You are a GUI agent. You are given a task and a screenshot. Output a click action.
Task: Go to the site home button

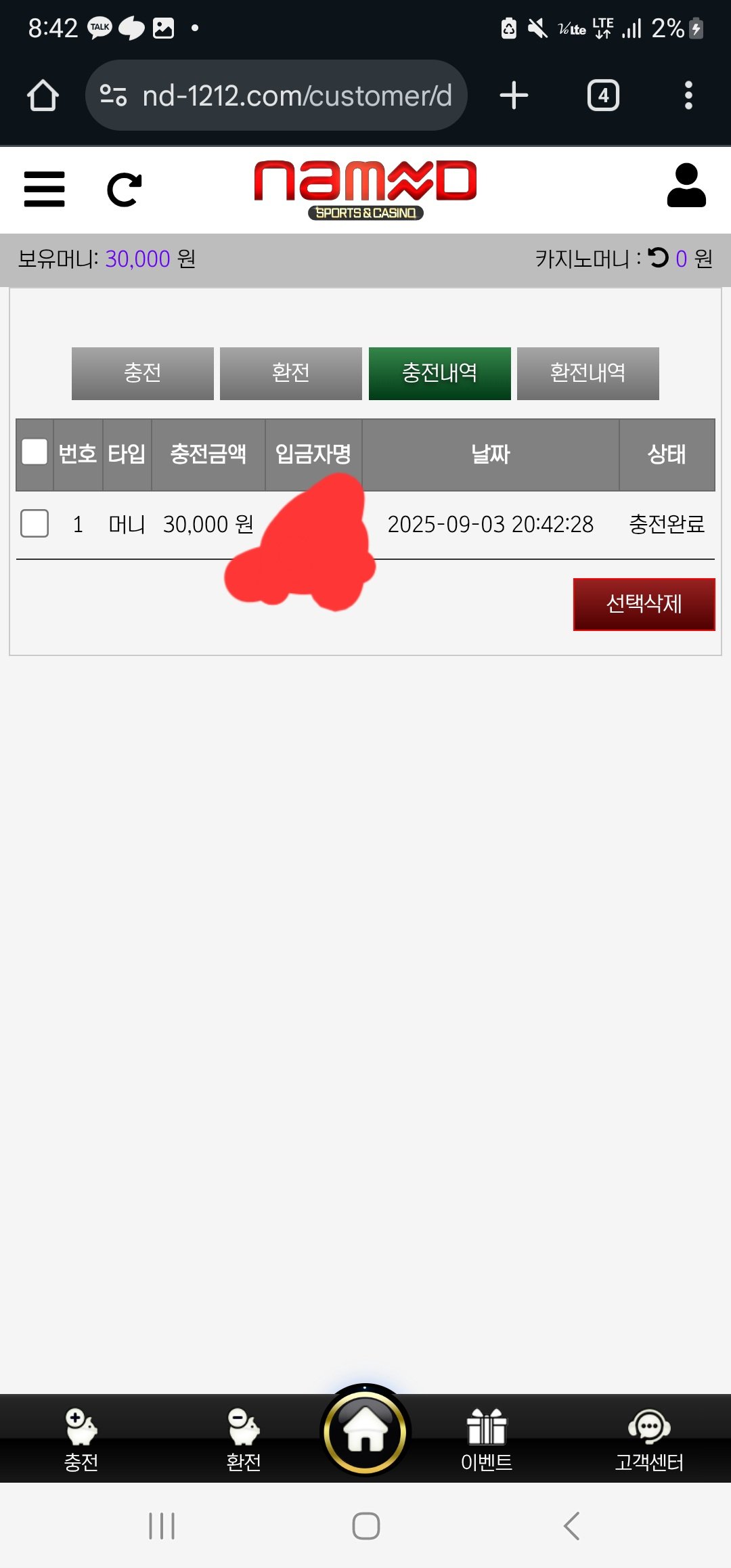pyautogui.click(x=365, y=1431)
